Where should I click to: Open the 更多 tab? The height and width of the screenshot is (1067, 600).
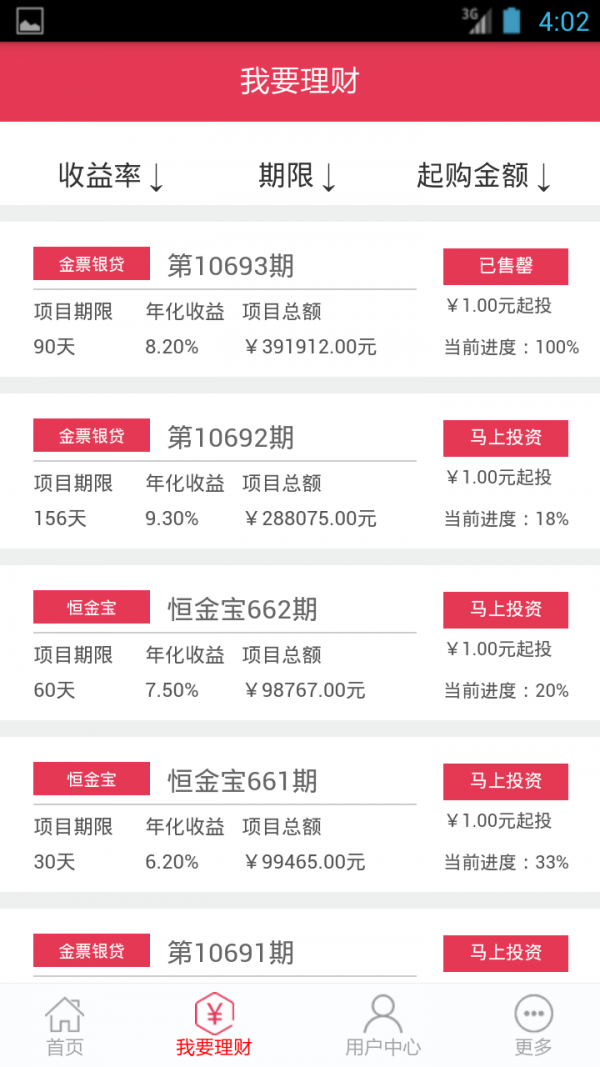pyautogui.click(x=533, y=1026)
